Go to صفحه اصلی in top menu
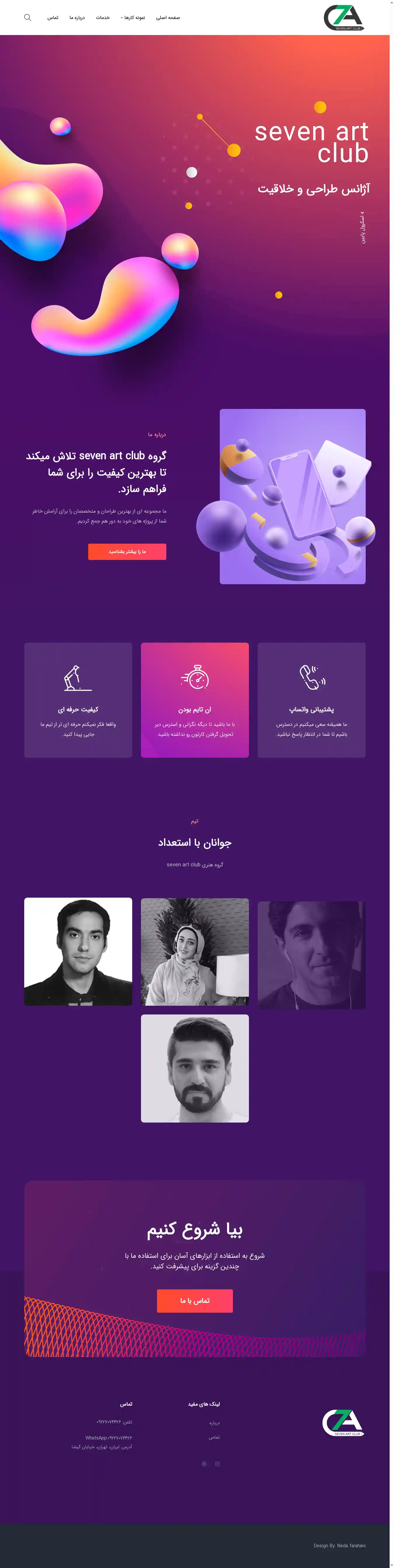394x1568 pixels. pos(168,18)
